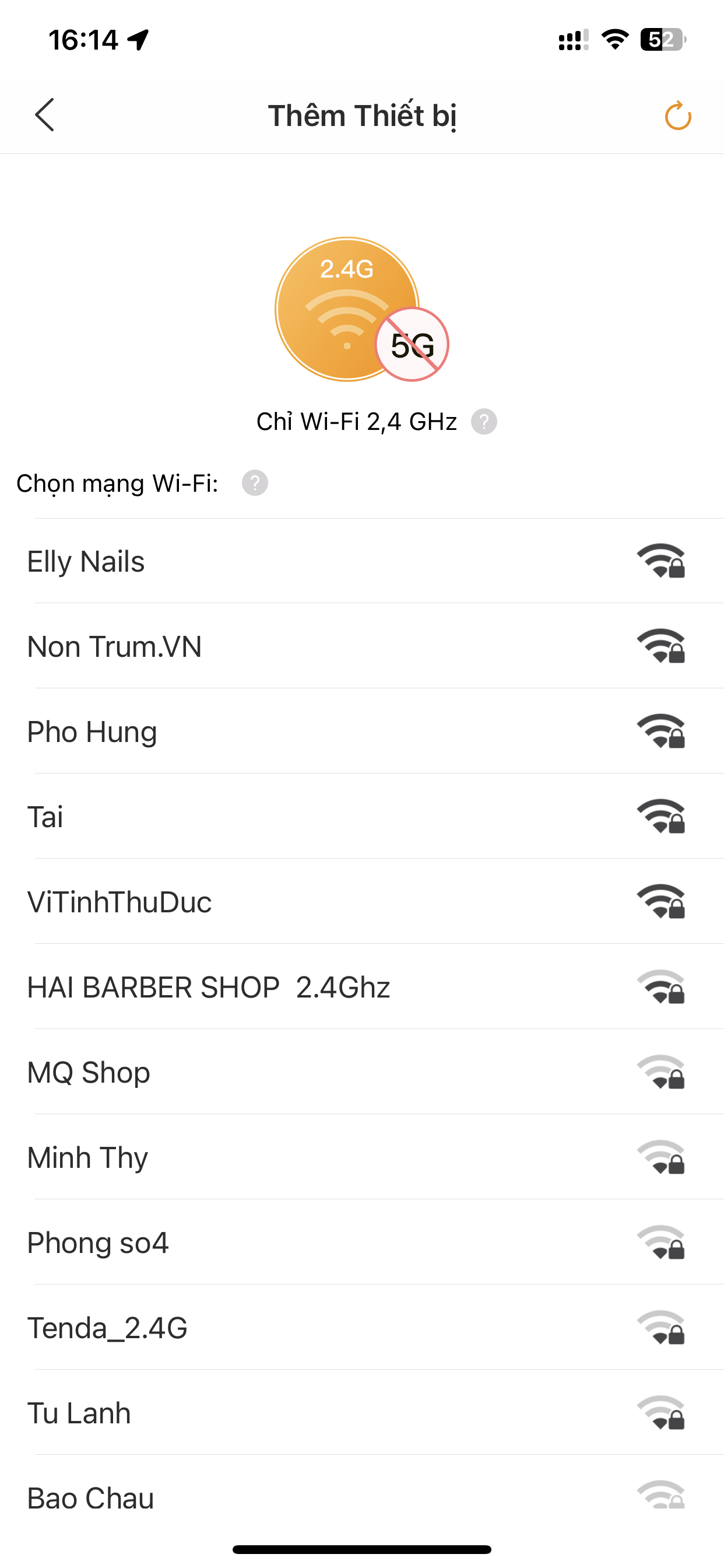The image size is (724, 1568).
Task: Select Bao Chau Wi-Fi
Action: (362, 1497)
